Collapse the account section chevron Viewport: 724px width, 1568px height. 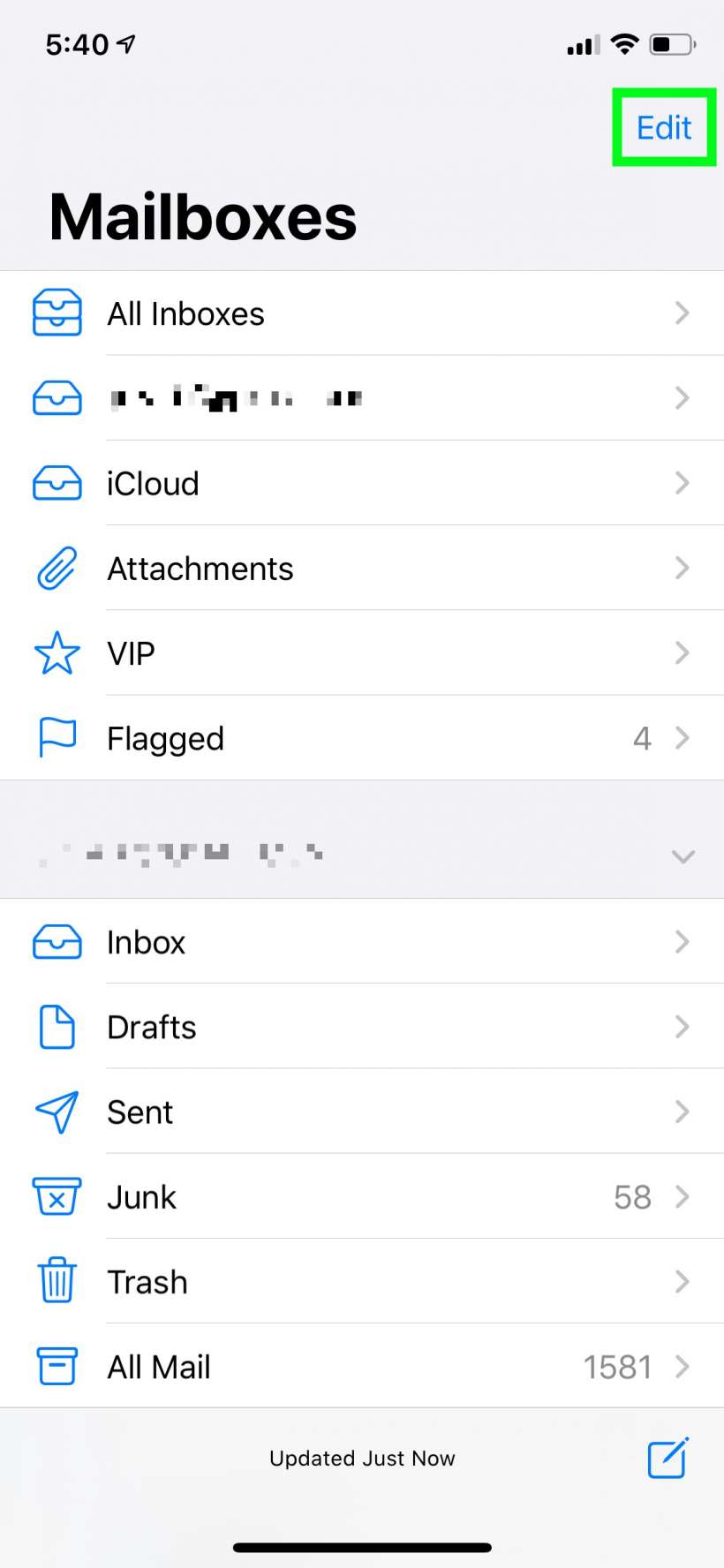683,856
